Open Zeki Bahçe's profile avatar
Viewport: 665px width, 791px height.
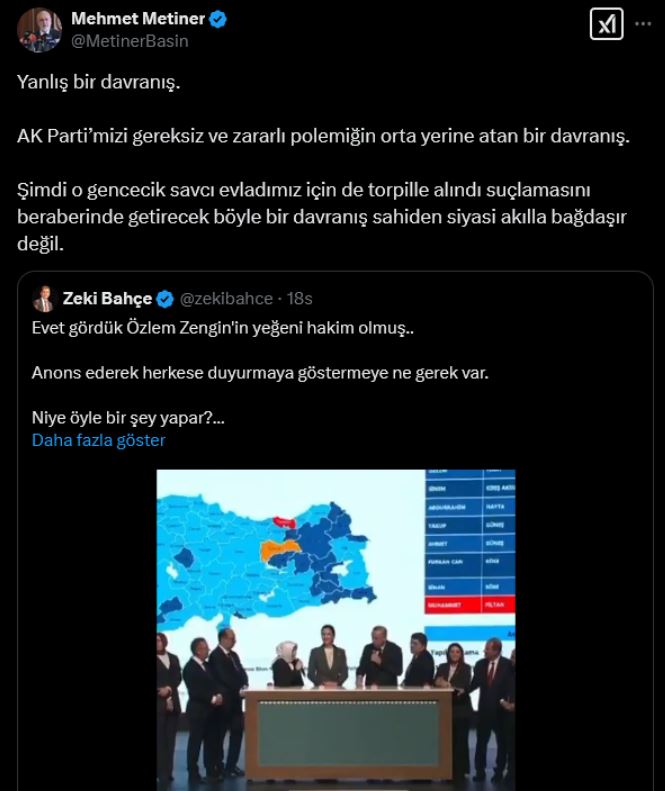tap(43, 298)
